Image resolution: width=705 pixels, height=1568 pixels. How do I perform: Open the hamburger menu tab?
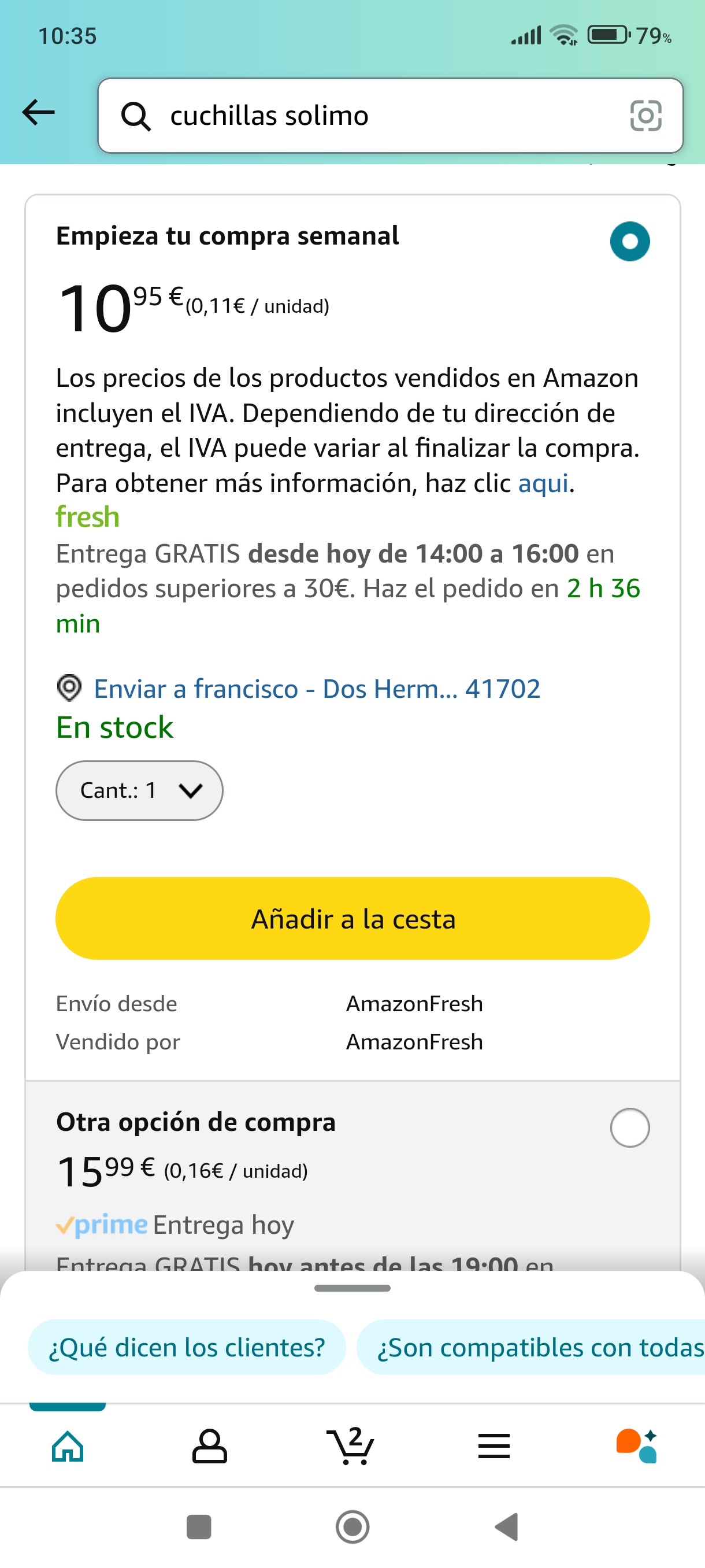click(x=494, y=1445)
